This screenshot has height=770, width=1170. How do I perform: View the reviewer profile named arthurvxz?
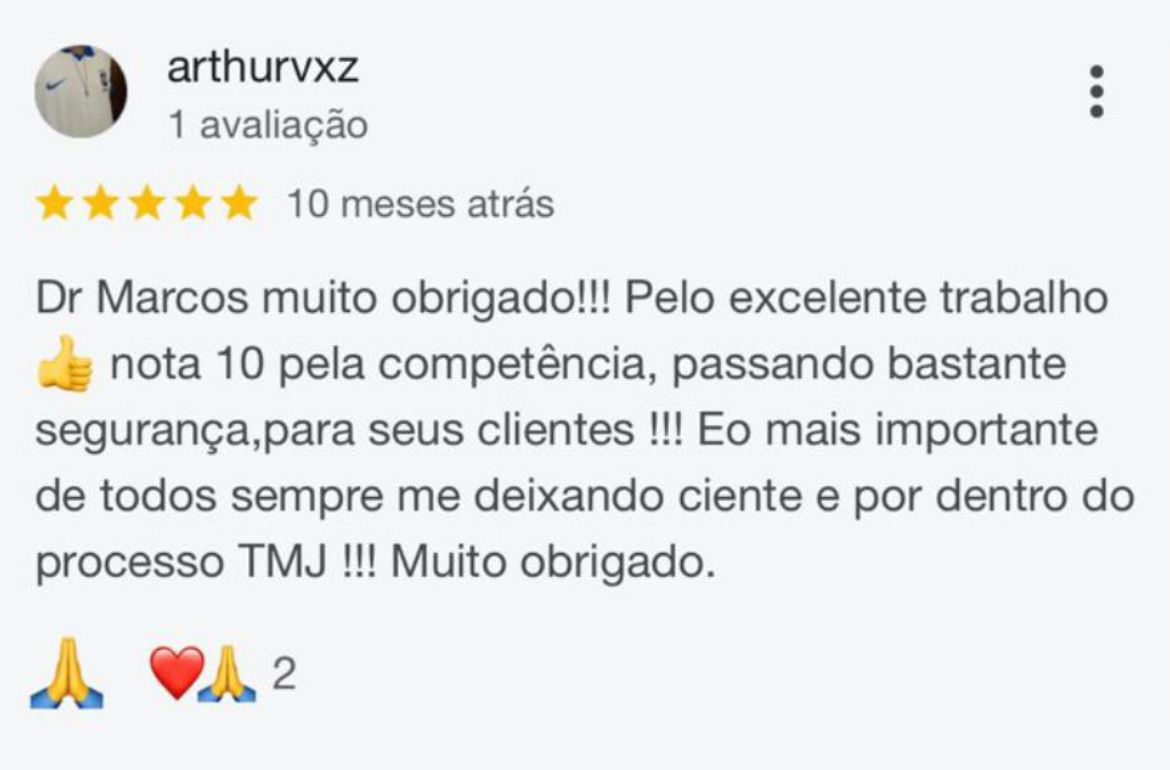tap(263, 68)
